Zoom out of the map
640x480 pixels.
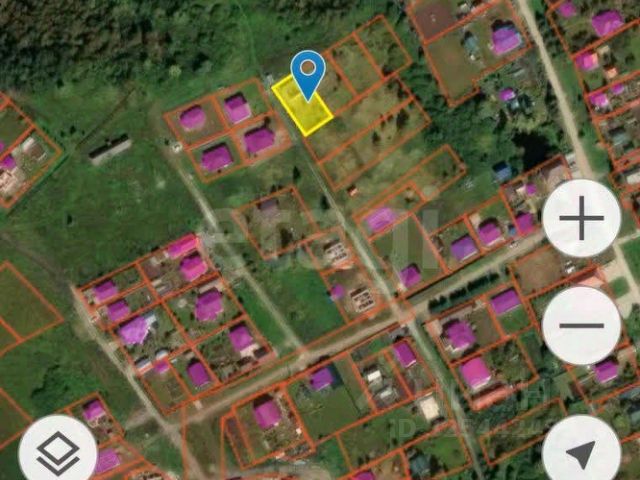581,325
